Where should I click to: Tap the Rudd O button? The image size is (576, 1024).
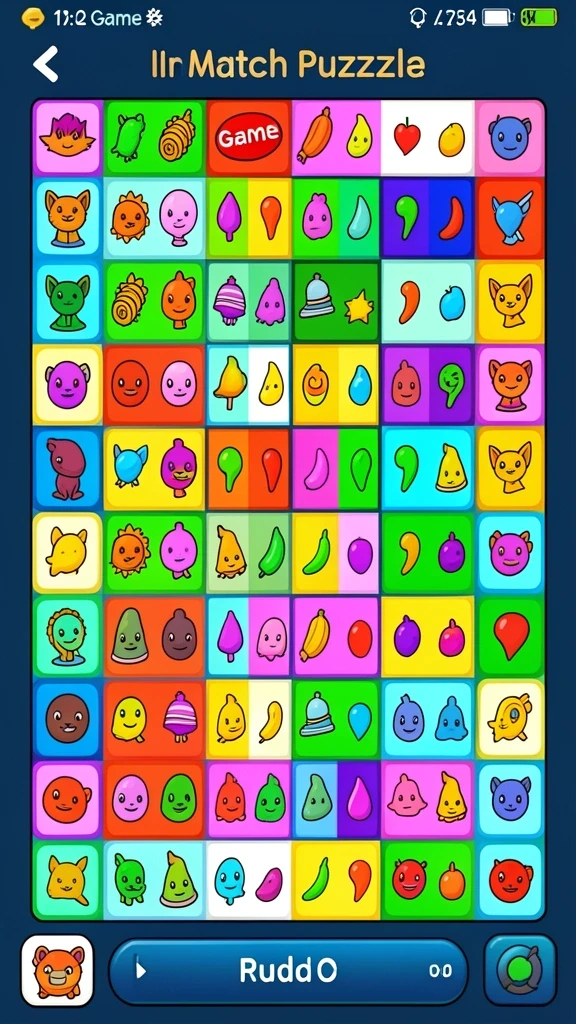[x=288, y=971]
